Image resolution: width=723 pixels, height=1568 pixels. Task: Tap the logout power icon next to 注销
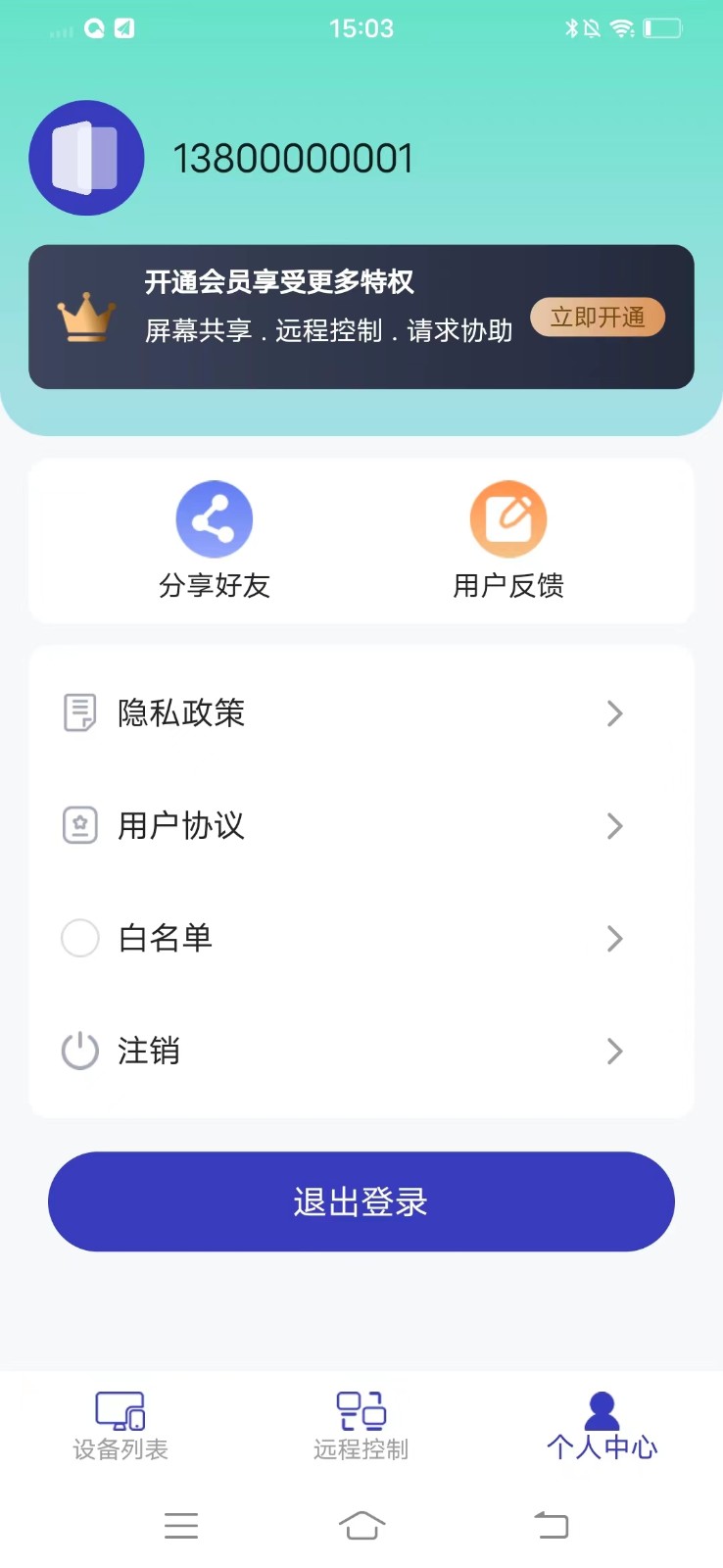point(79,1051)
